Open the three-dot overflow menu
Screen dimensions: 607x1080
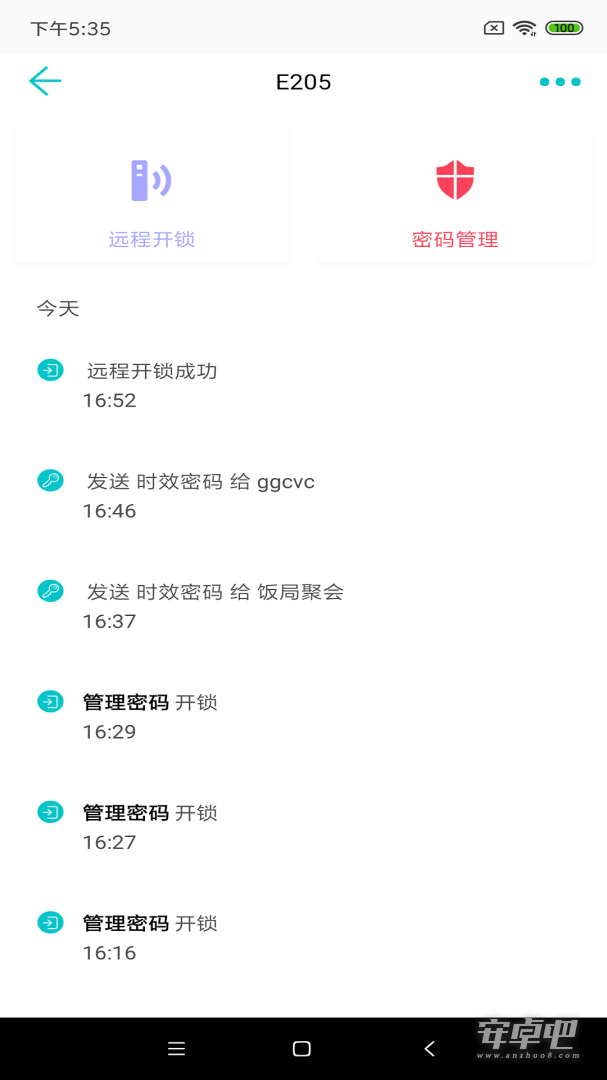(x=559, y=82)
